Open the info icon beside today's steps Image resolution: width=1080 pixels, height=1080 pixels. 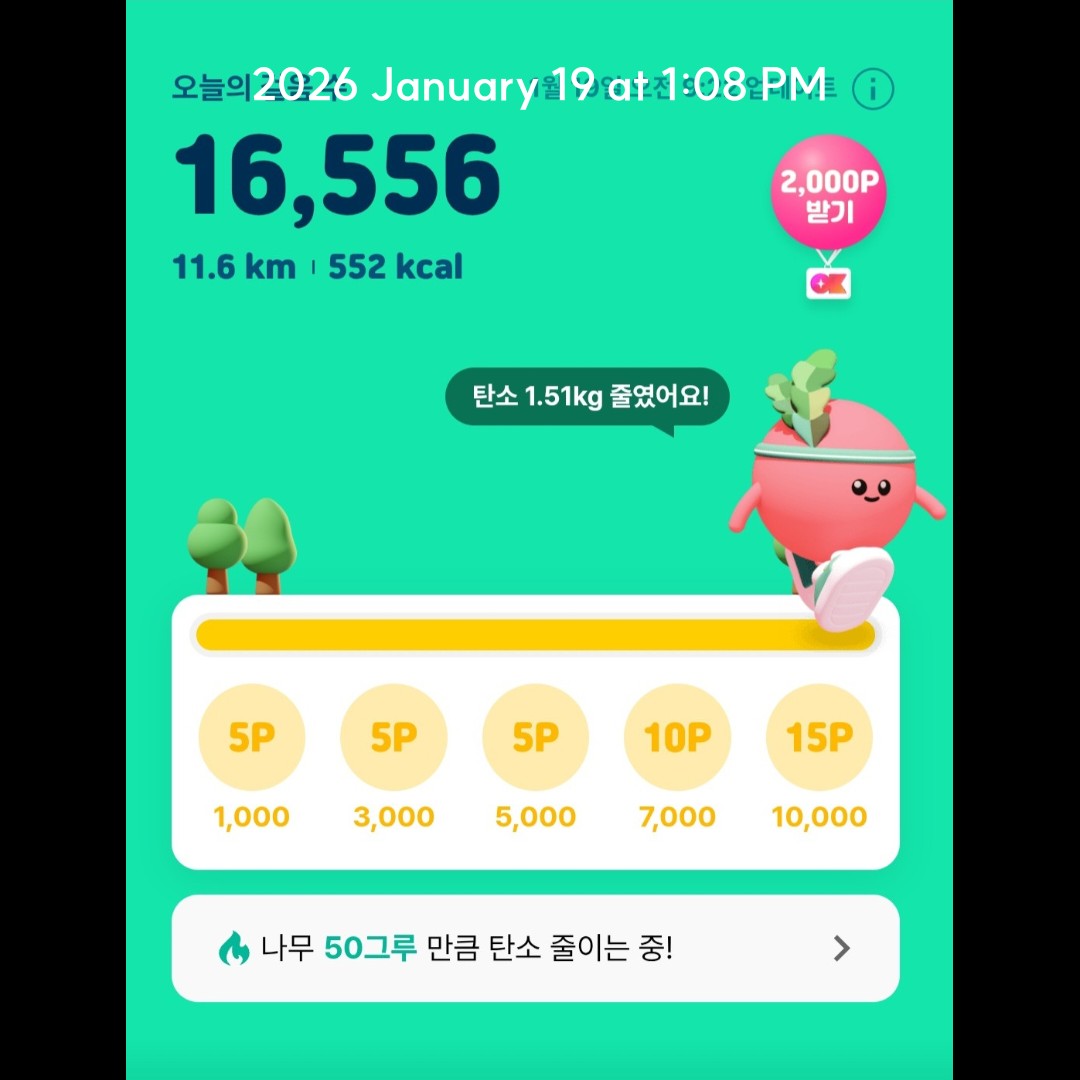pos(872,90)
